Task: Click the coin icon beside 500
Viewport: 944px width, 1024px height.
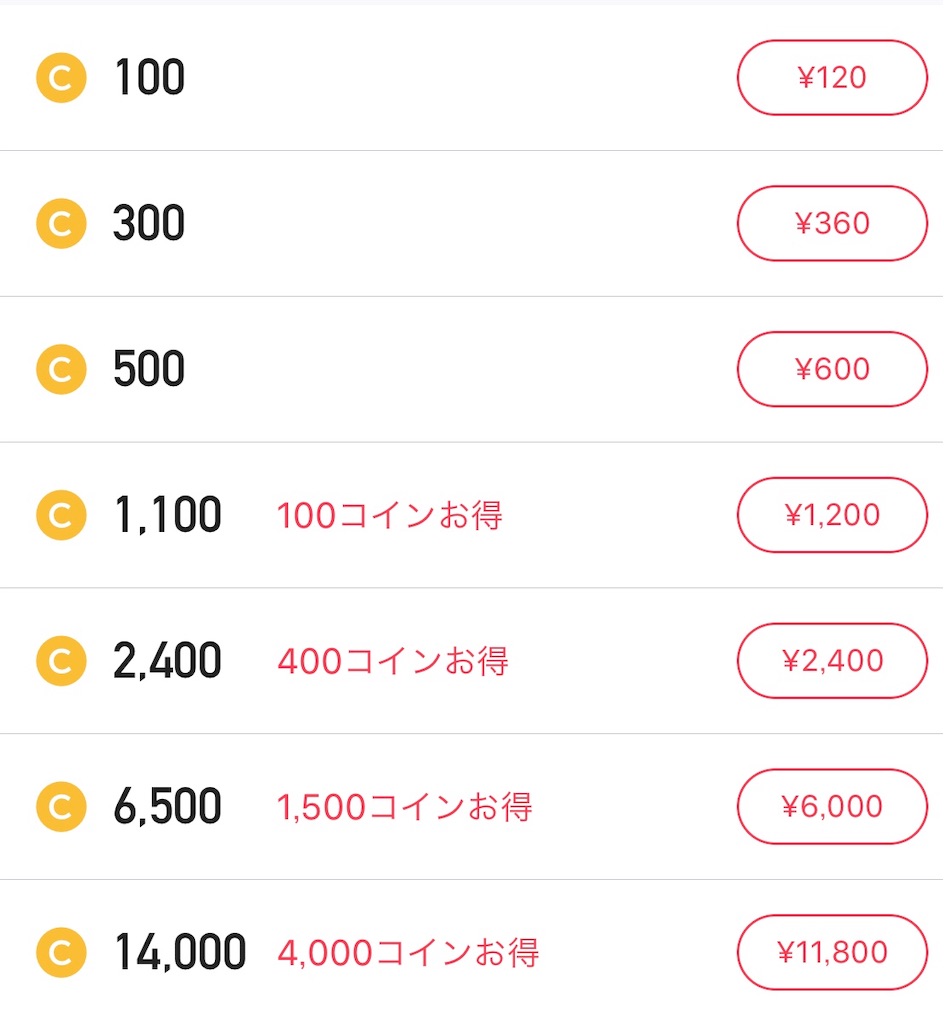Action: coord(60,369)
